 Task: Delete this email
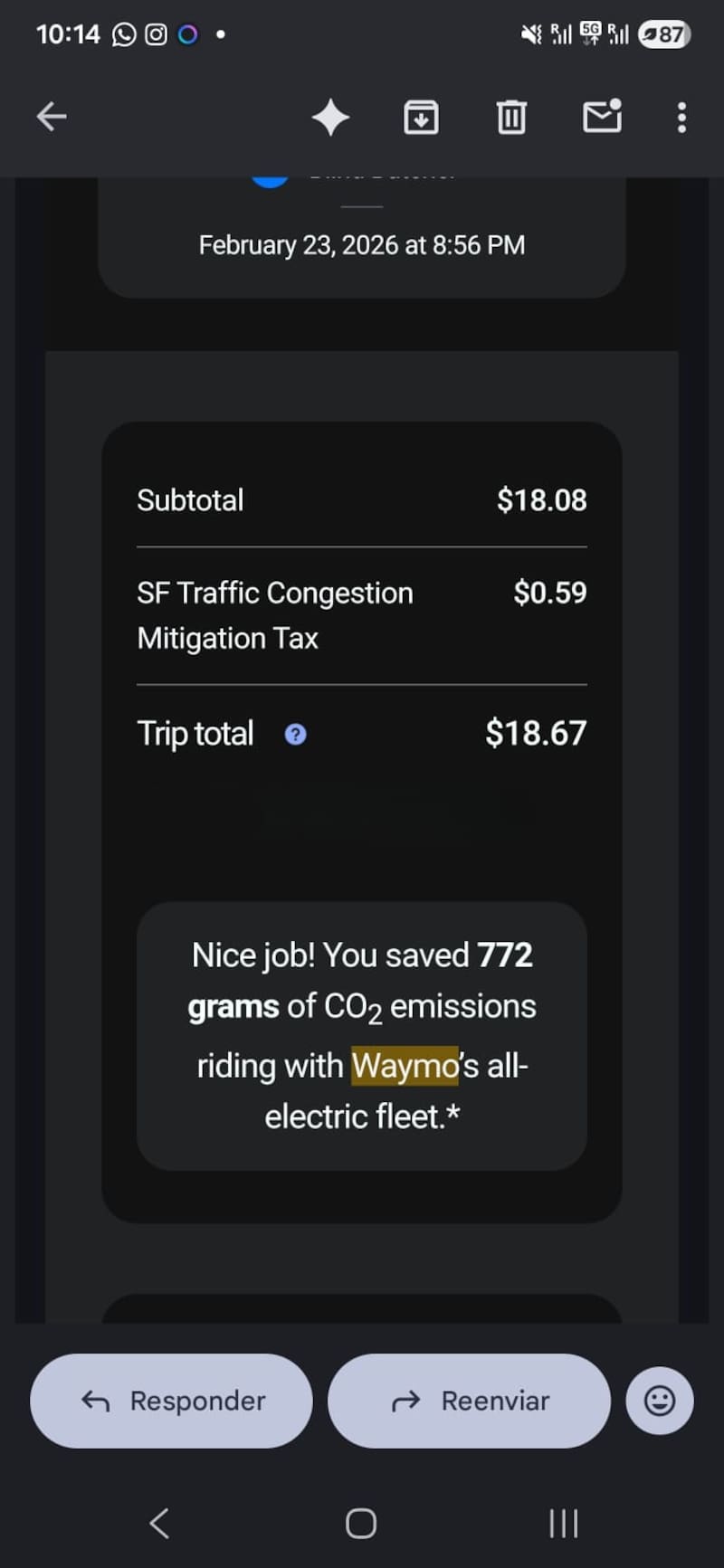pyautogui.click(x=511, y=118)
